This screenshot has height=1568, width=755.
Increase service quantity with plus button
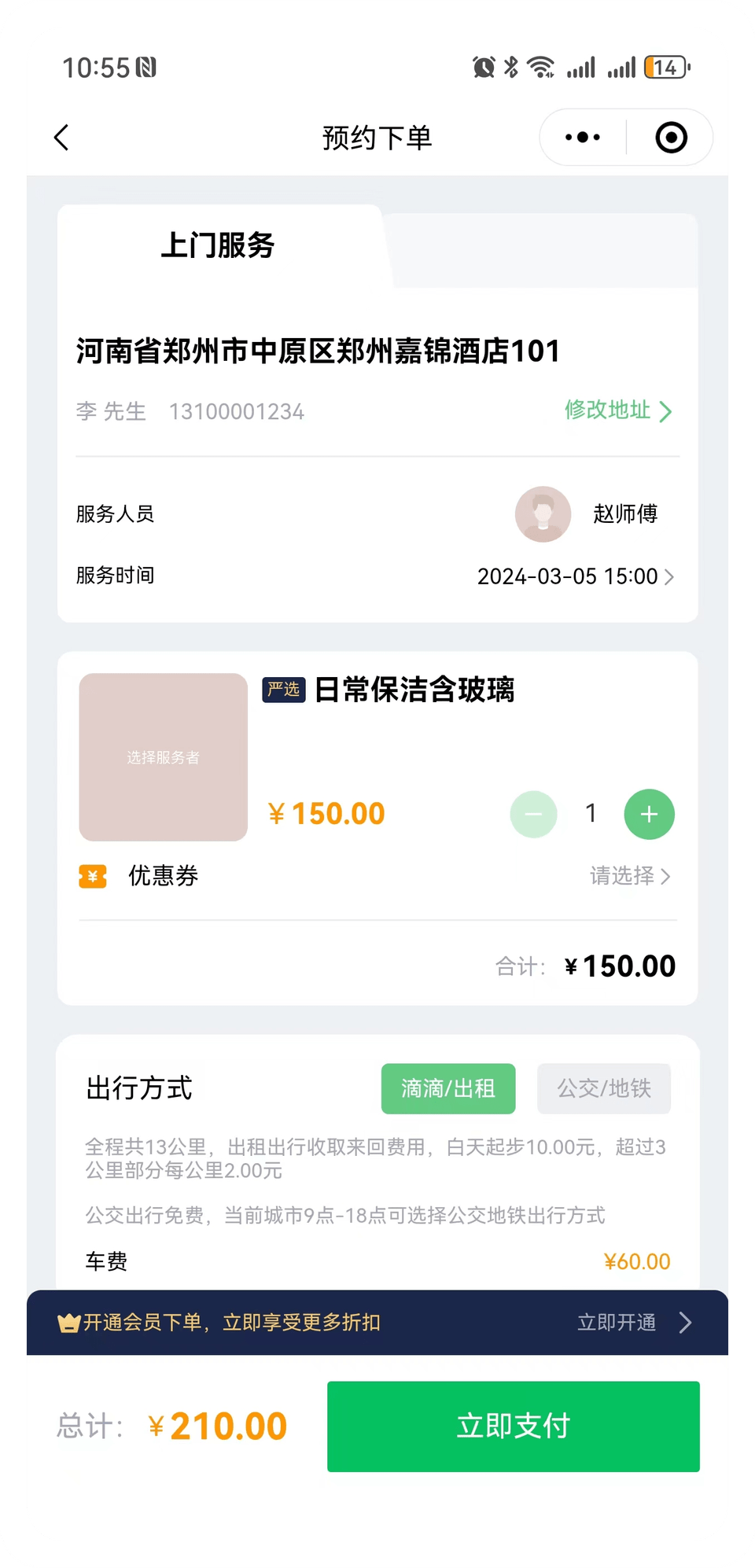tap(648, 814)
